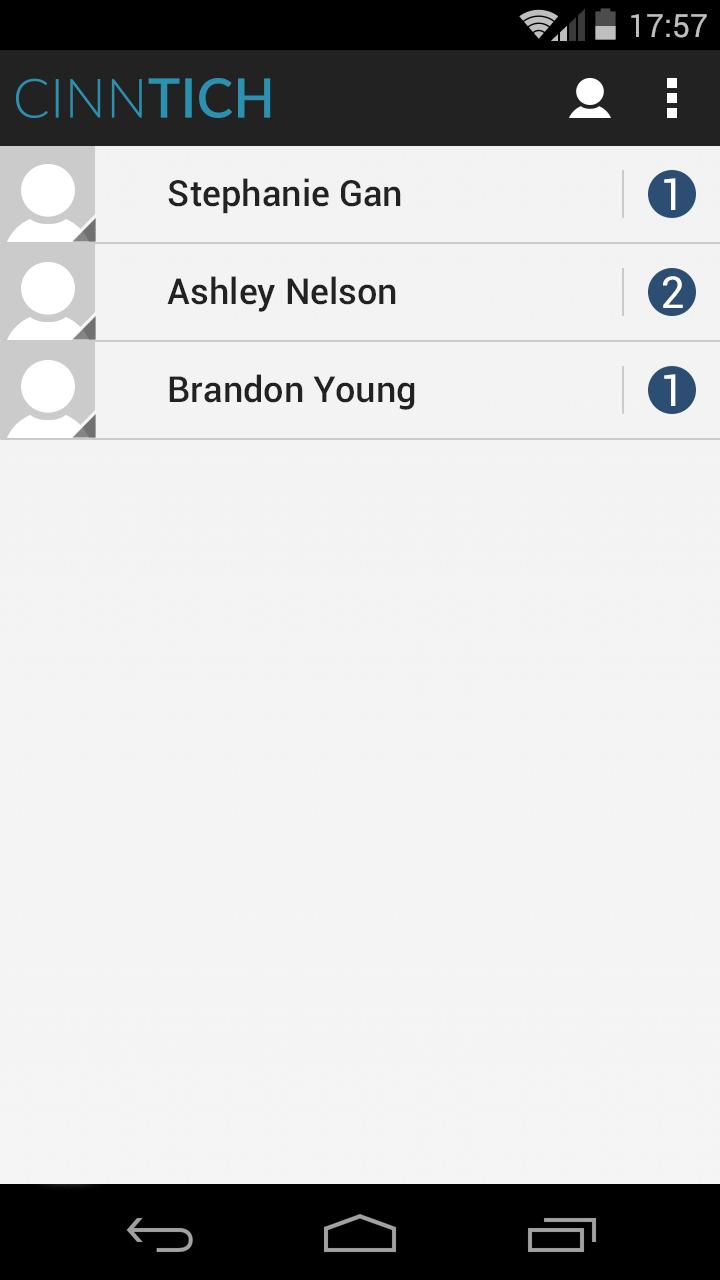View Ashley Nelson's contact avatar
This screenshot has height=1280, width=720.
[48, 293]
